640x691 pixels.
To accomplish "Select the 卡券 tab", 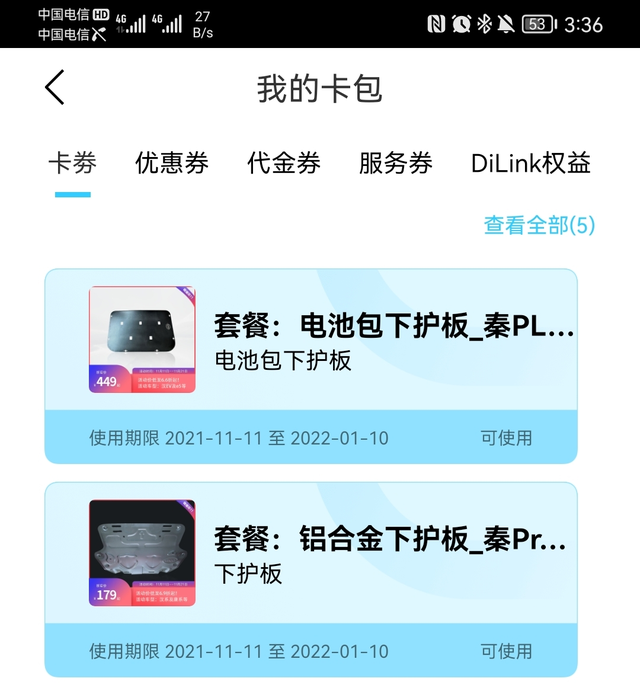I will click(73, 163).
